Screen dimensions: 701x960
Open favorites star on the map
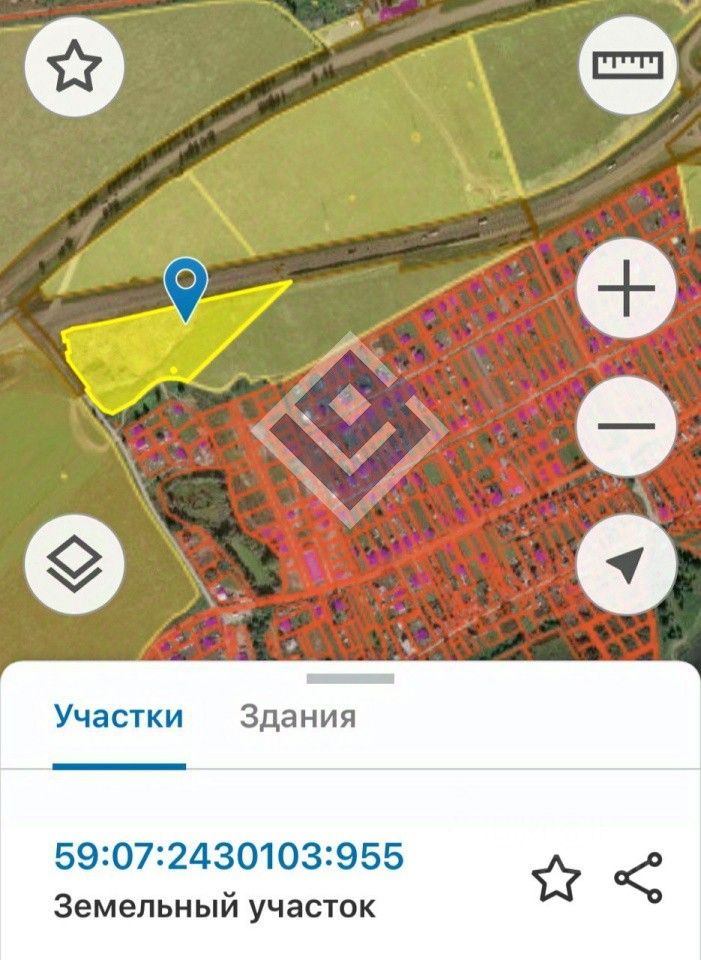(x=74, y=67)
